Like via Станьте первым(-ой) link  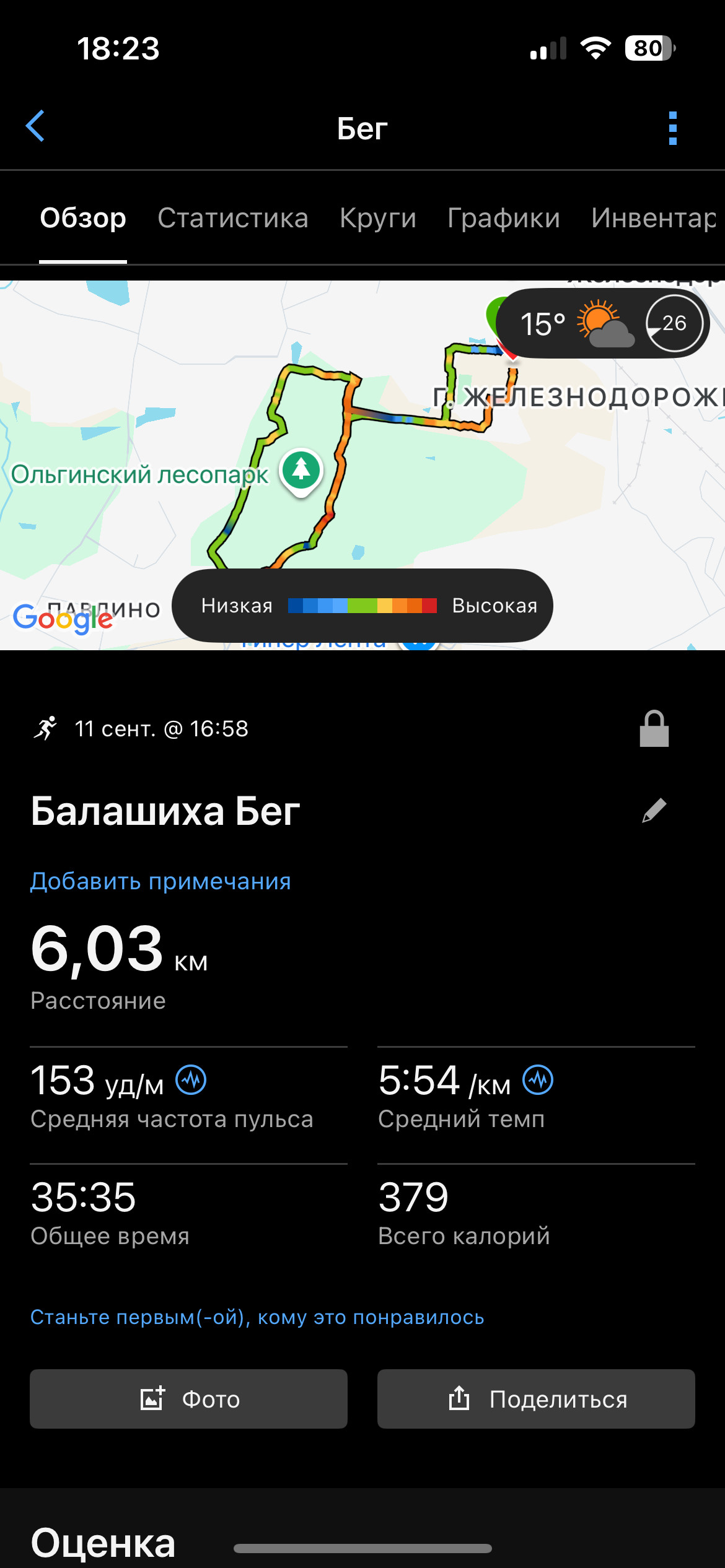257,1317
